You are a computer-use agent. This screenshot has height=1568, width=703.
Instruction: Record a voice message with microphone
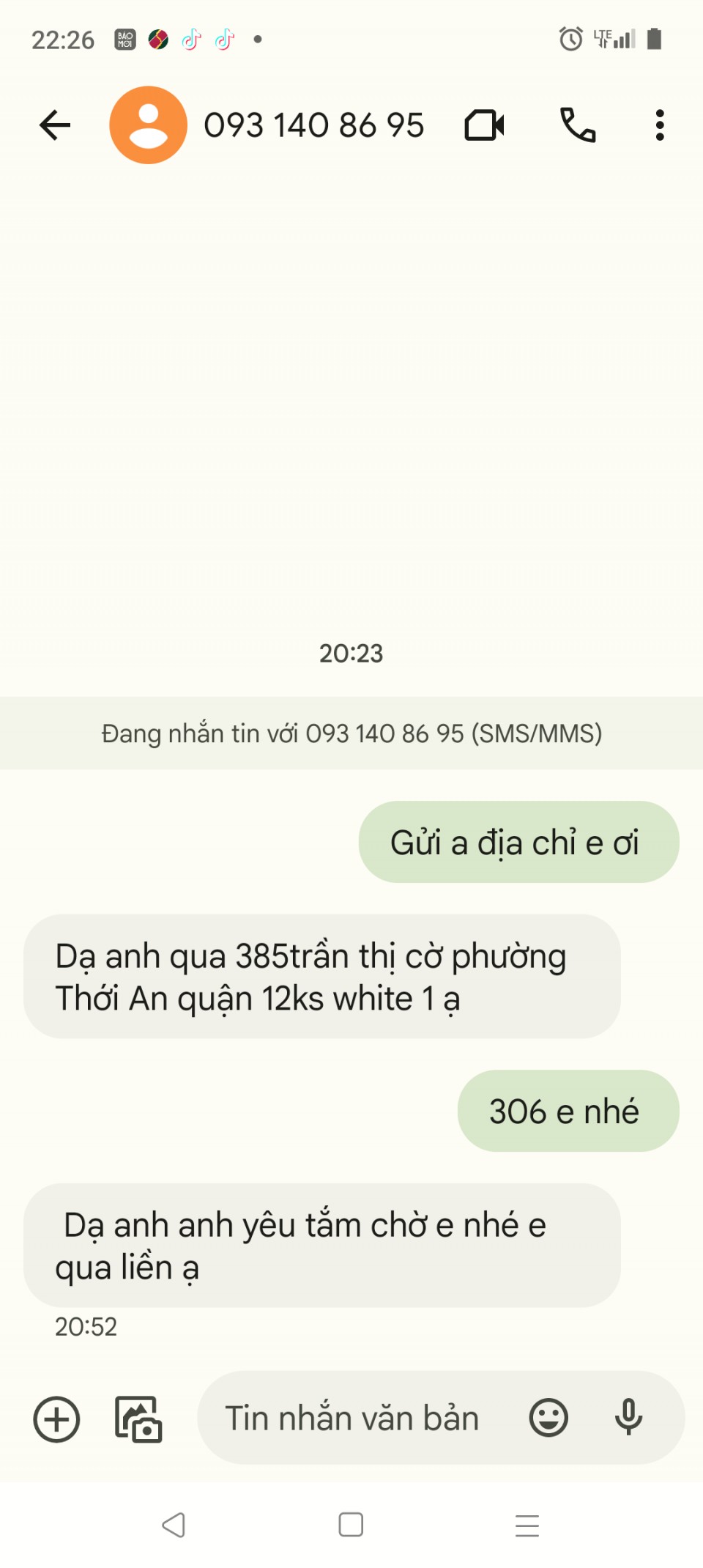click(628, 1418)
